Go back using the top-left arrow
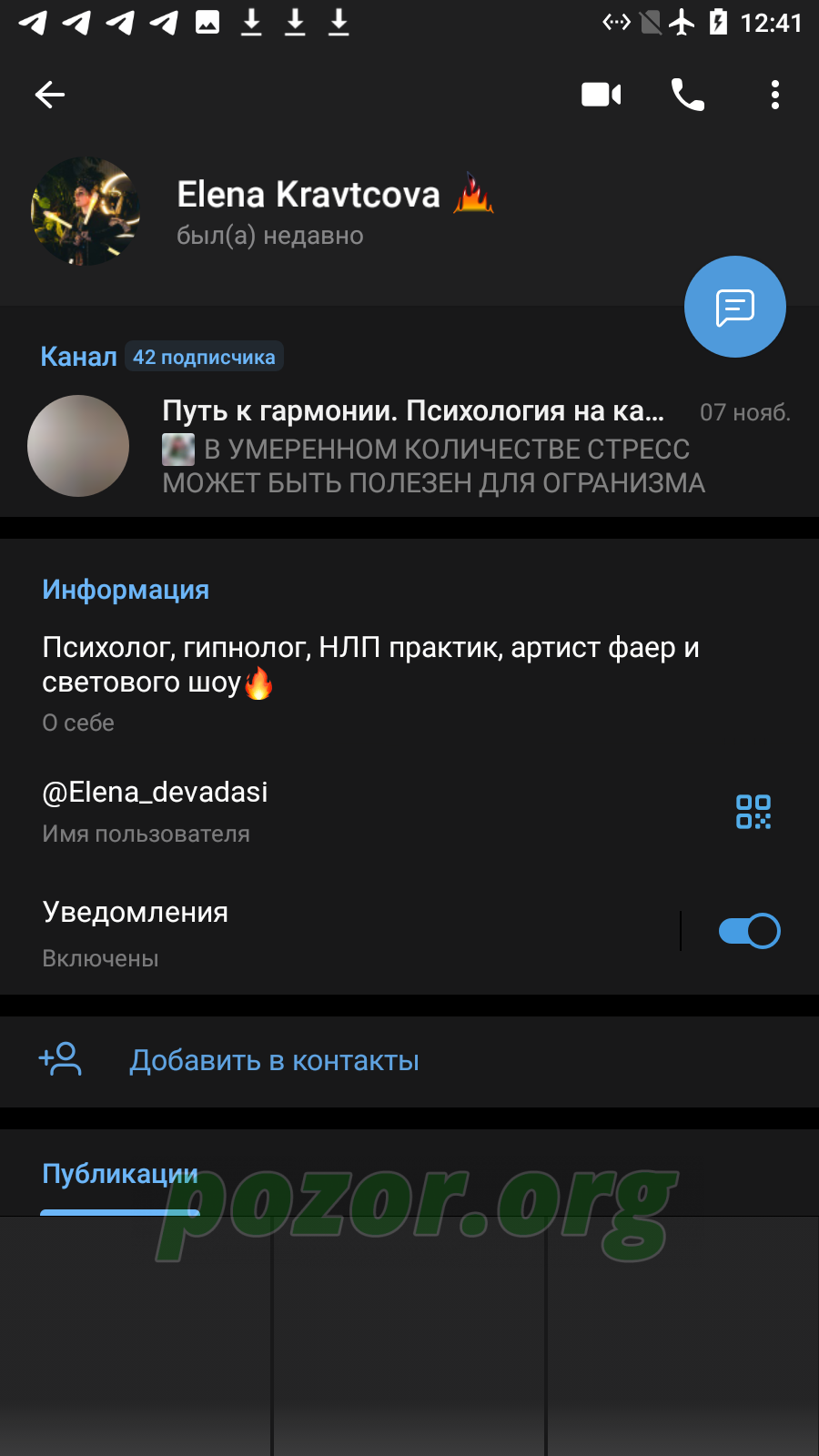This screenshot has height=1456, width=819. [x=50, y=95]
